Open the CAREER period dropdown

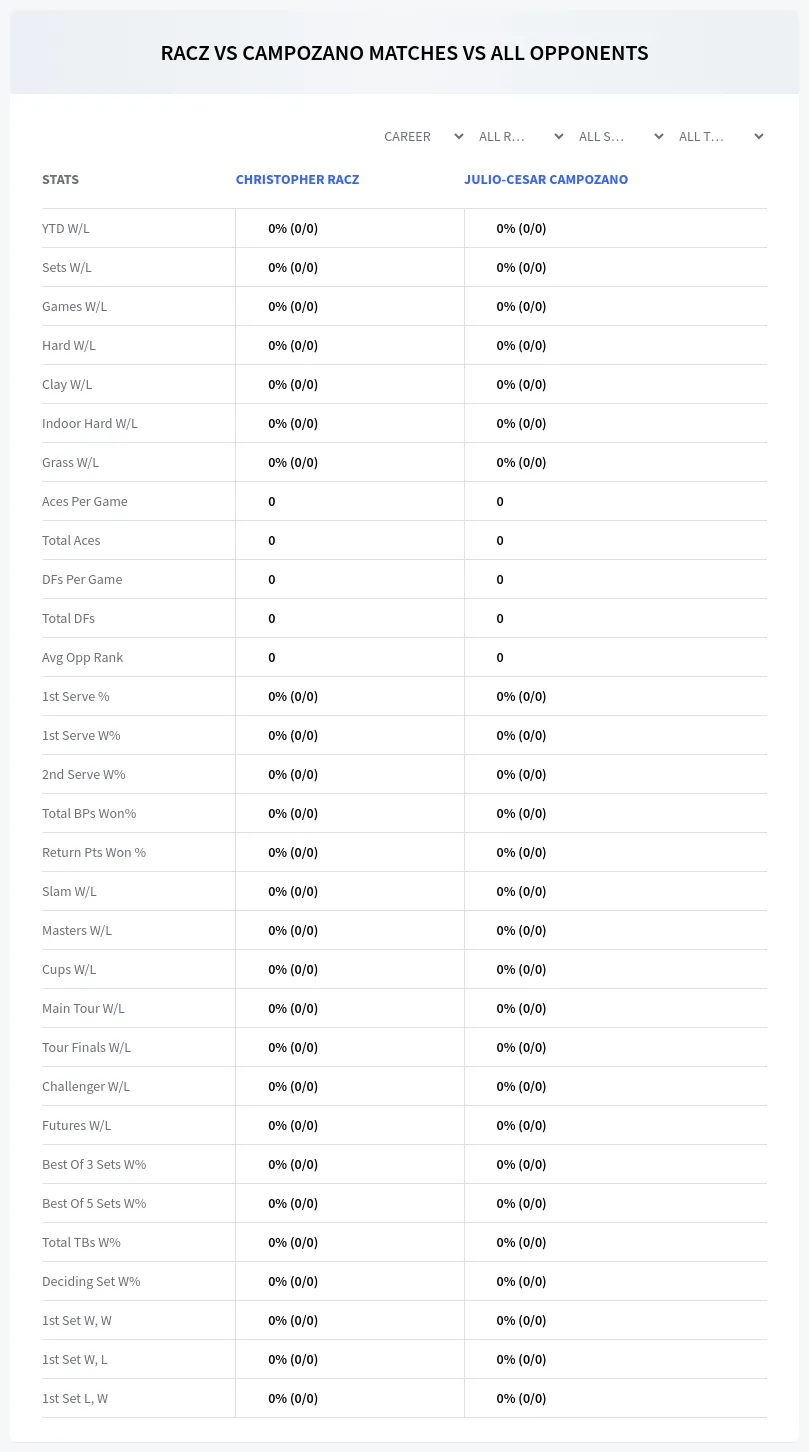[423, 136]
